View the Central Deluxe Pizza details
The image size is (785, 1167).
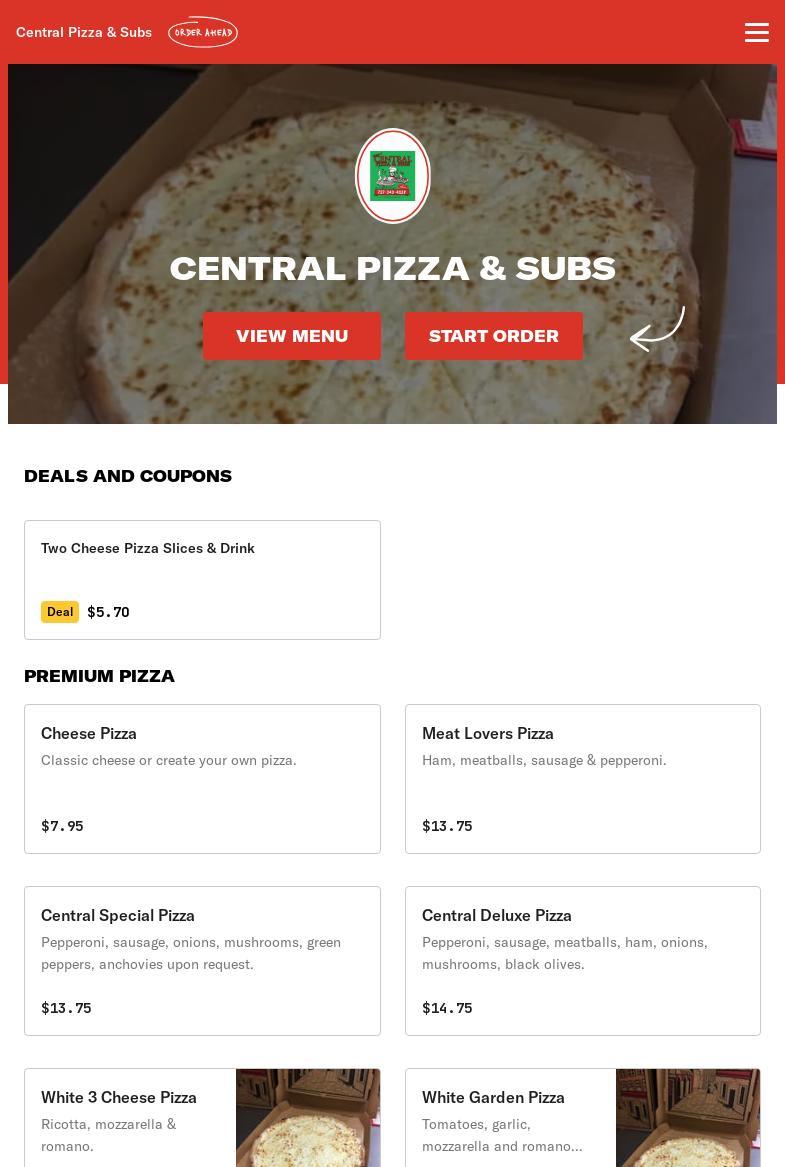(x=582, y=960)
